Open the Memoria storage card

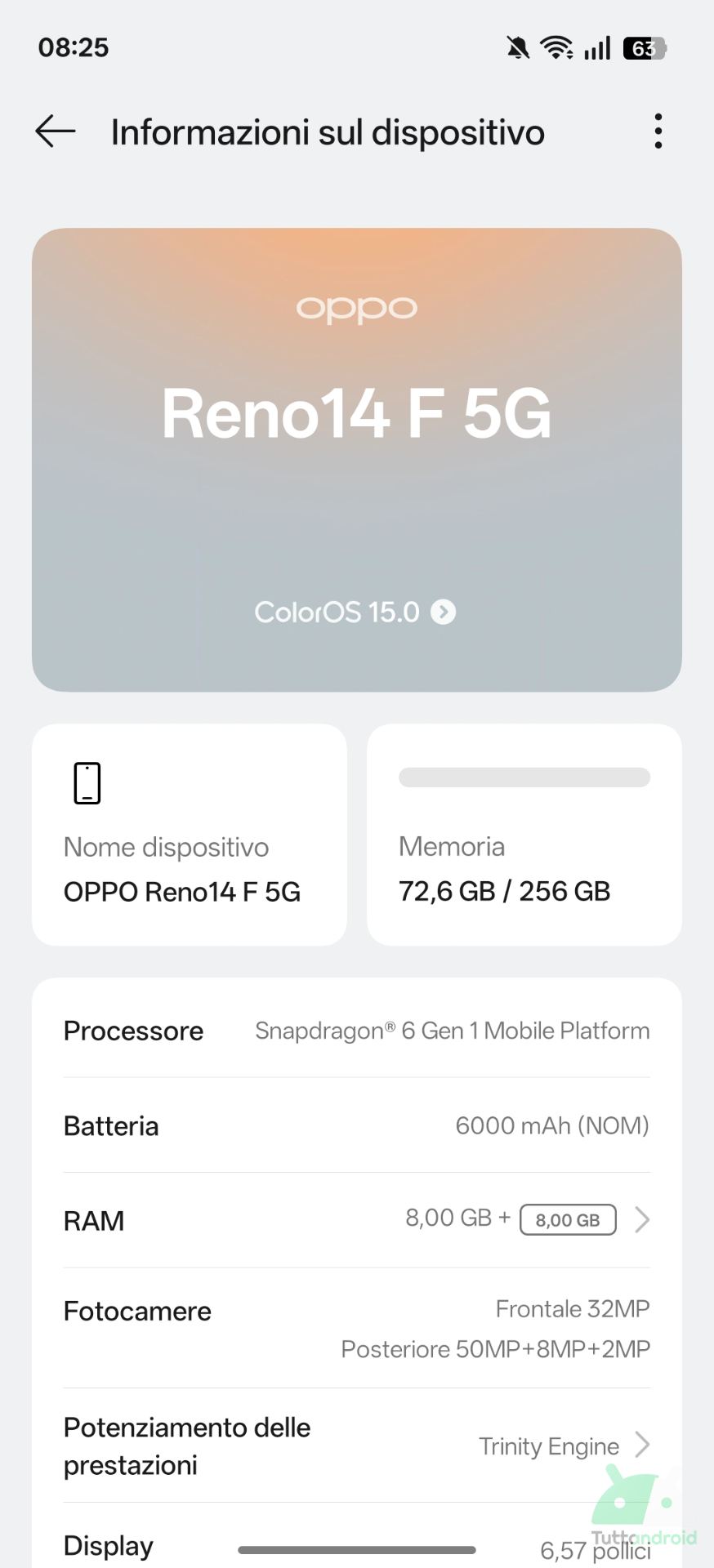(x=524, y=835)
